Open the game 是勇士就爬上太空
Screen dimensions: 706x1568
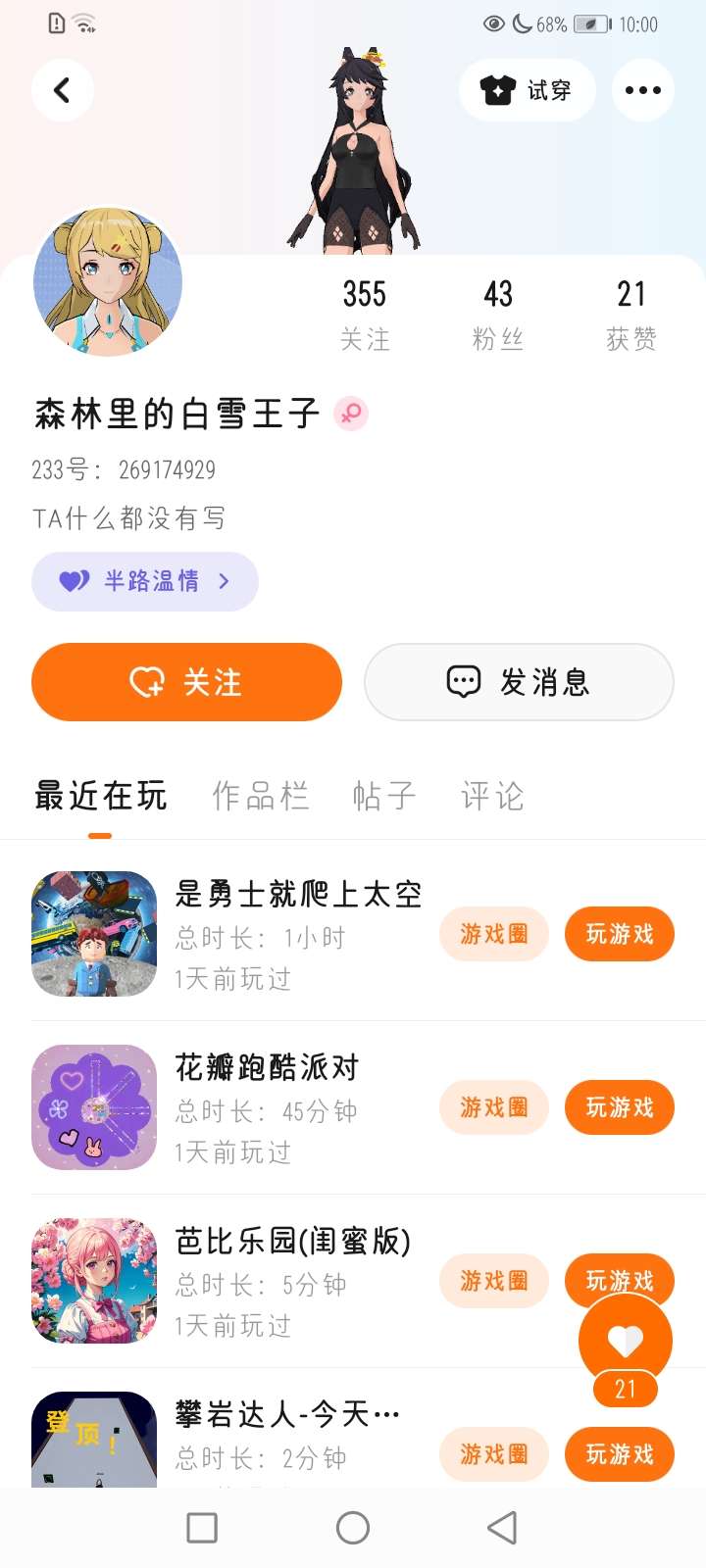[x=298, y=894]
